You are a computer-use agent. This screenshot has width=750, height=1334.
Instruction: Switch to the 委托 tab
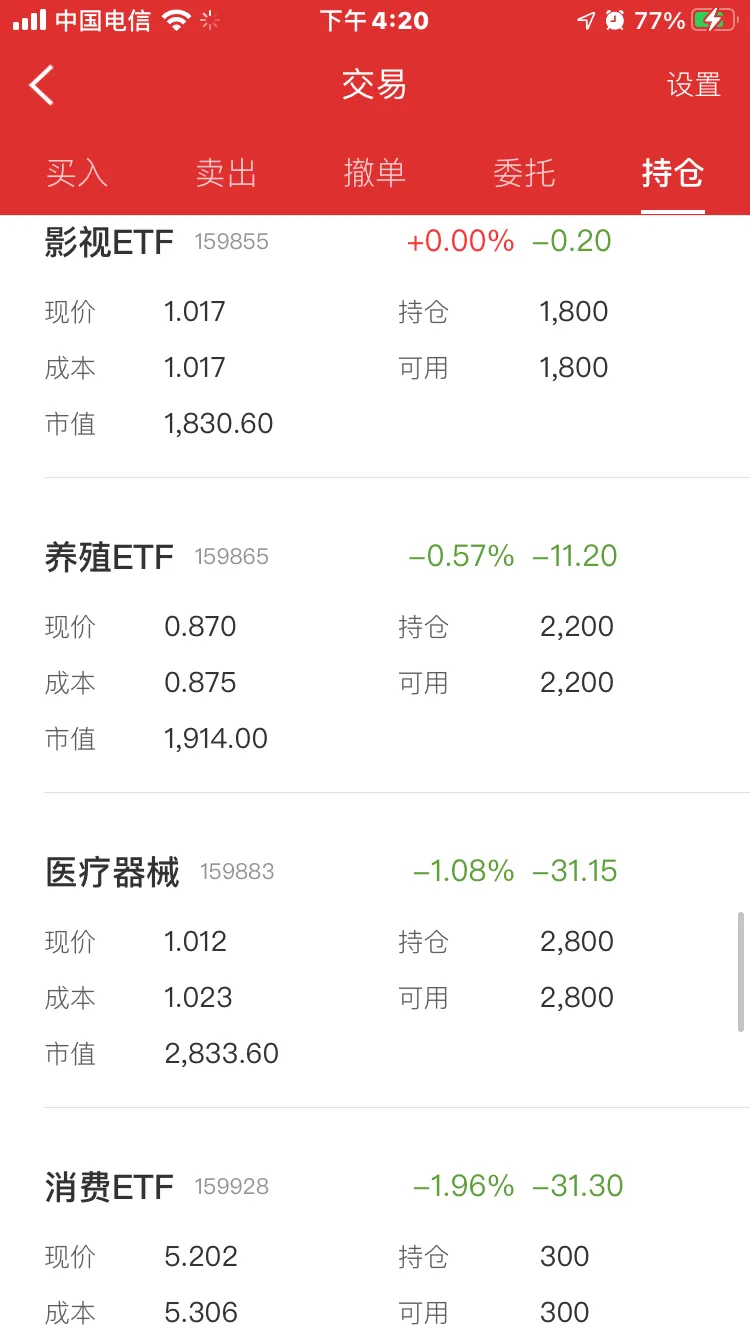point(524,173)
